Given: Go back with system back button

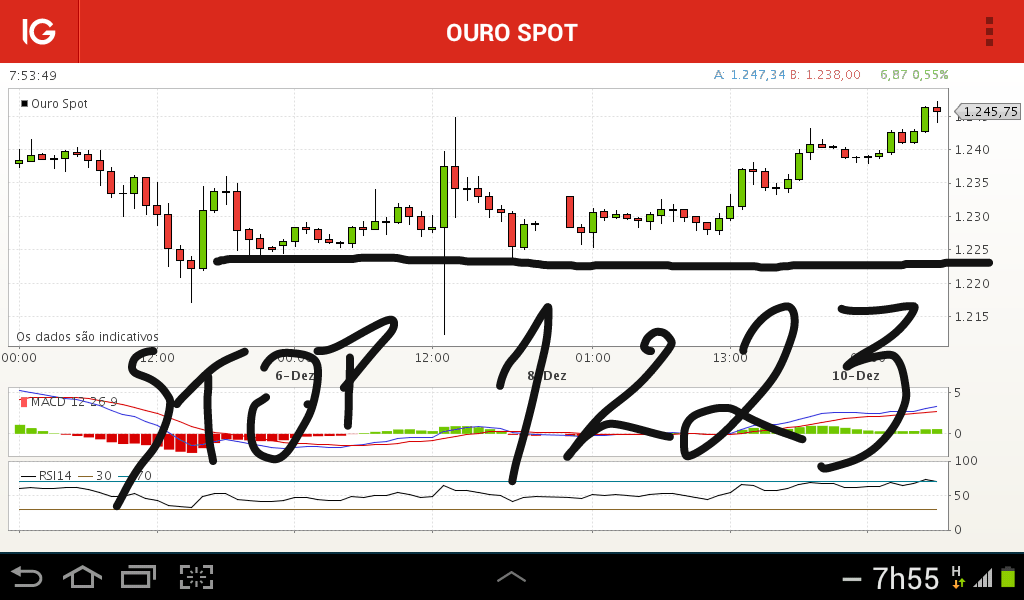Looking at the screenshot, I should tap(27, 577).
